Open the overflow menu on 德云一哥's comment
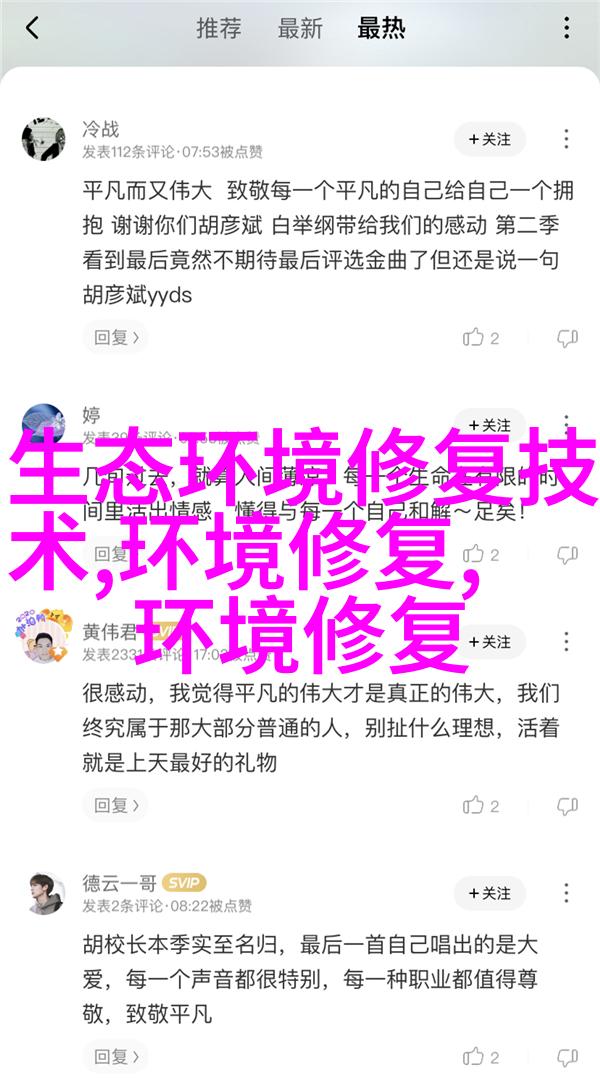This screenshot has width=600, height=1083. 566,893
